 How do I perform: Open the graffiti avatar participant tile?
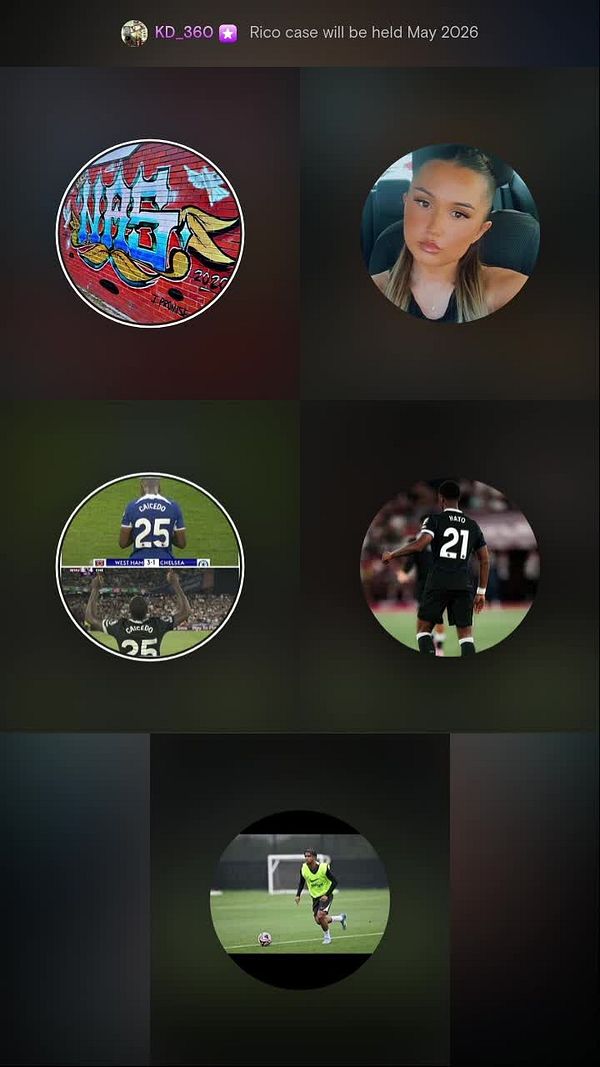[x=150, y=233]
